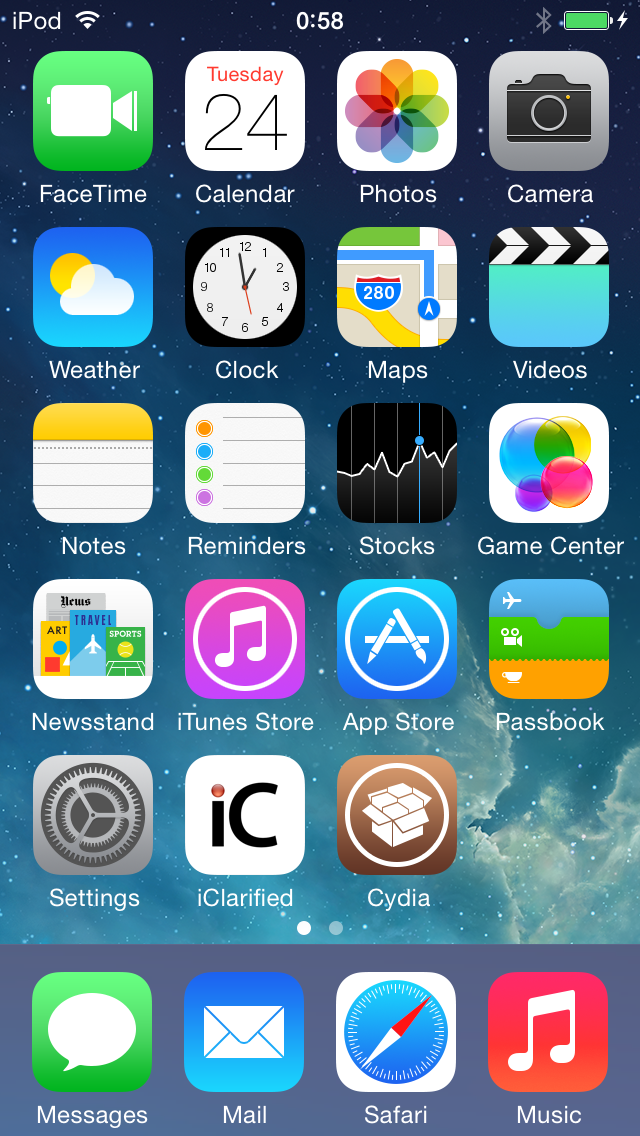
Task: Open the Notes app
Action: [x=93, y=463]
